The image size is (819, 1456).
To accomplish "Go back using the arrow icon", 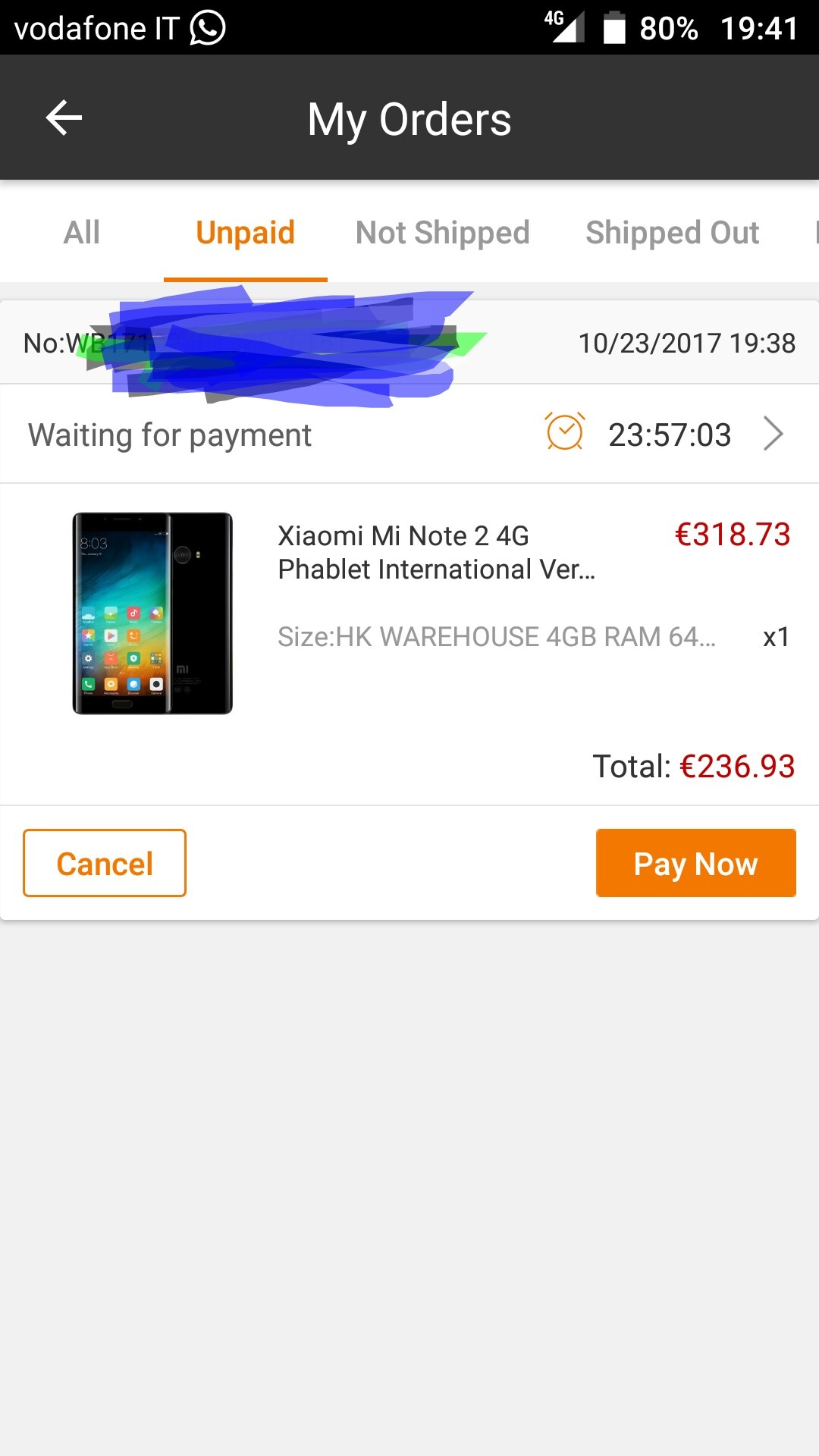I will click(64, 118).
